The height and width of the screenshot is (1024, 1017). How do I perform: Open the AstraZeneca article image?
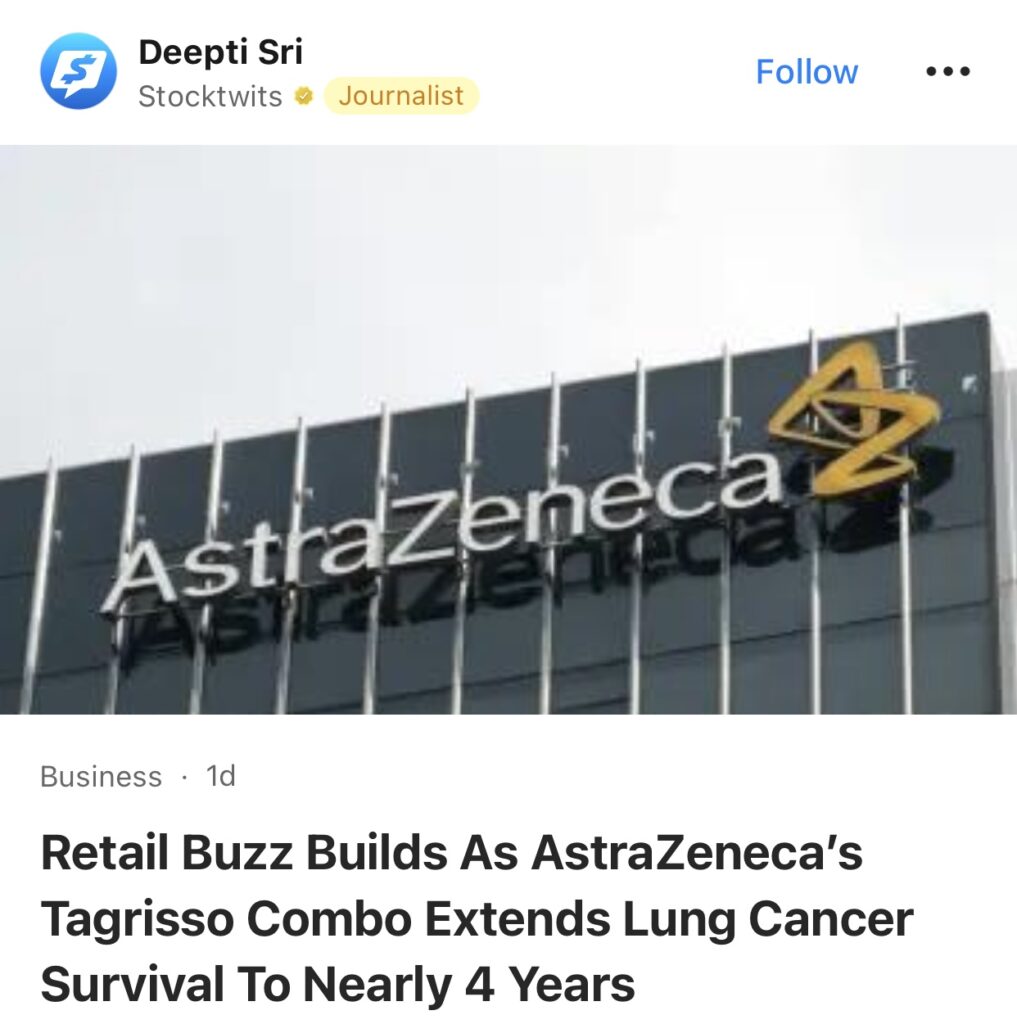(508, 430)
